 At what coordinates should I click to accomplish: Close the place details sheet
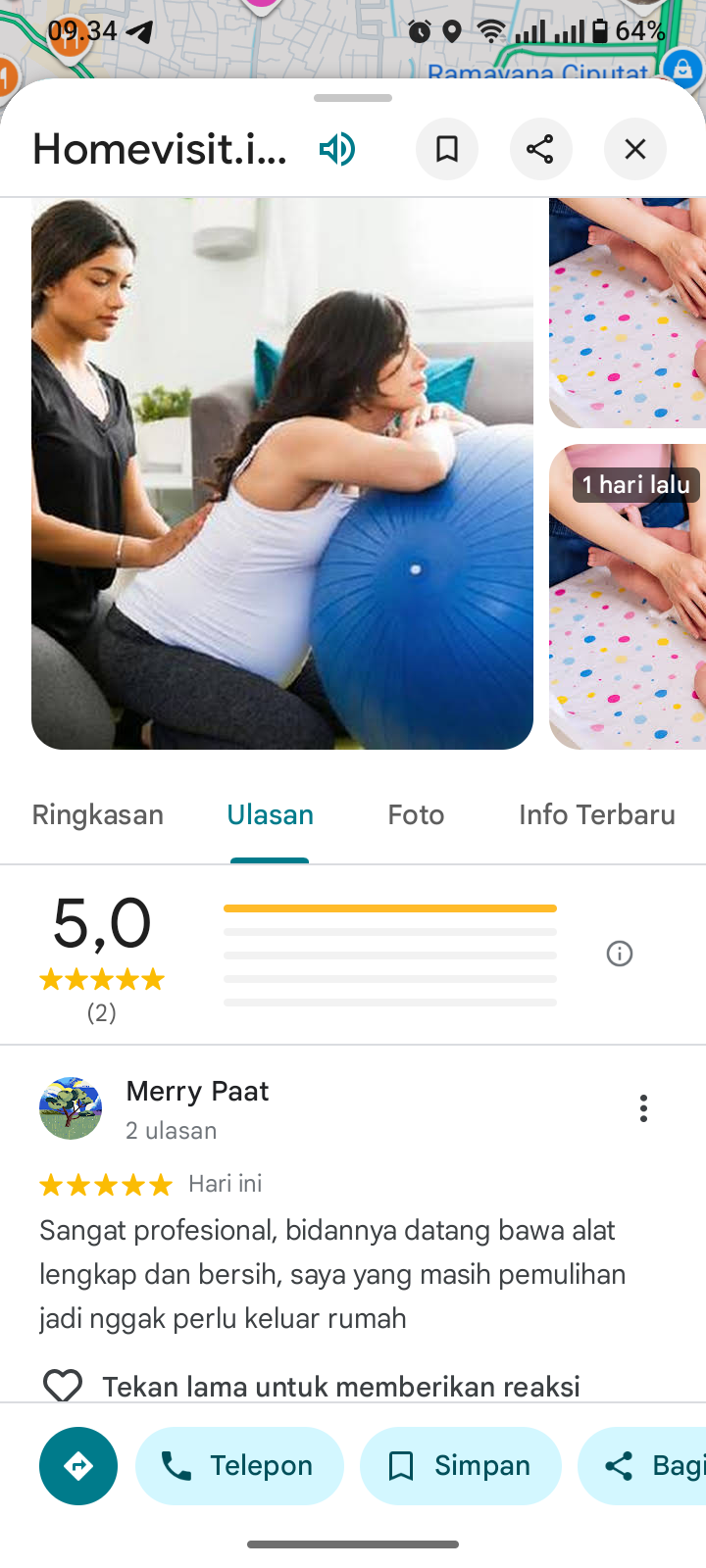point(635,149)
